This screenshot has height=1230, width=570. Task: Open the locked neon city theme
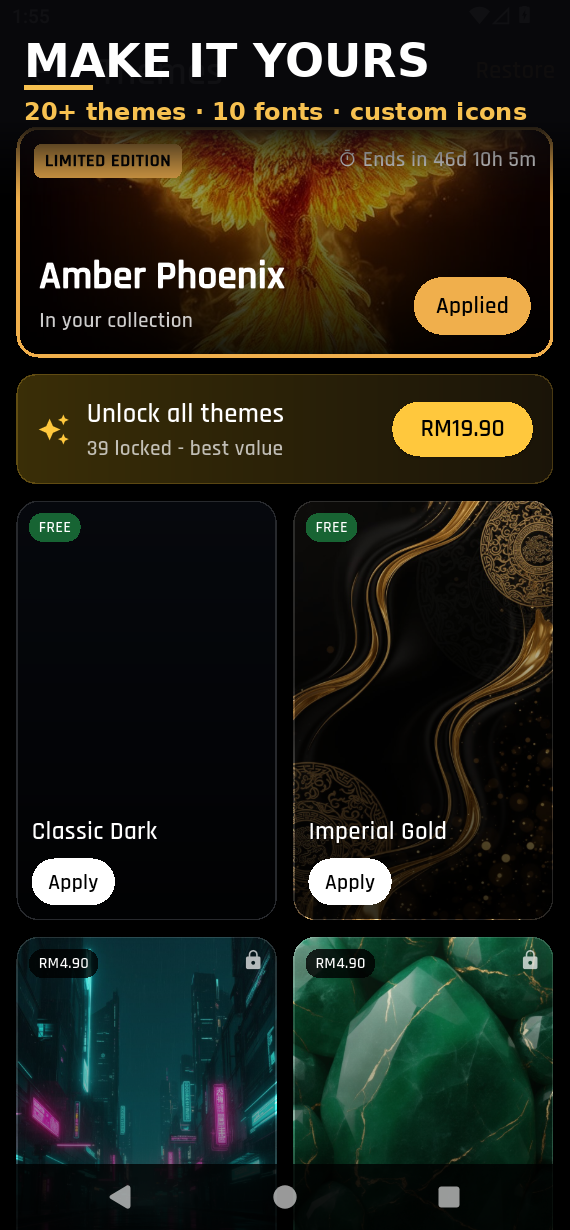click(x=146, y=1050)
